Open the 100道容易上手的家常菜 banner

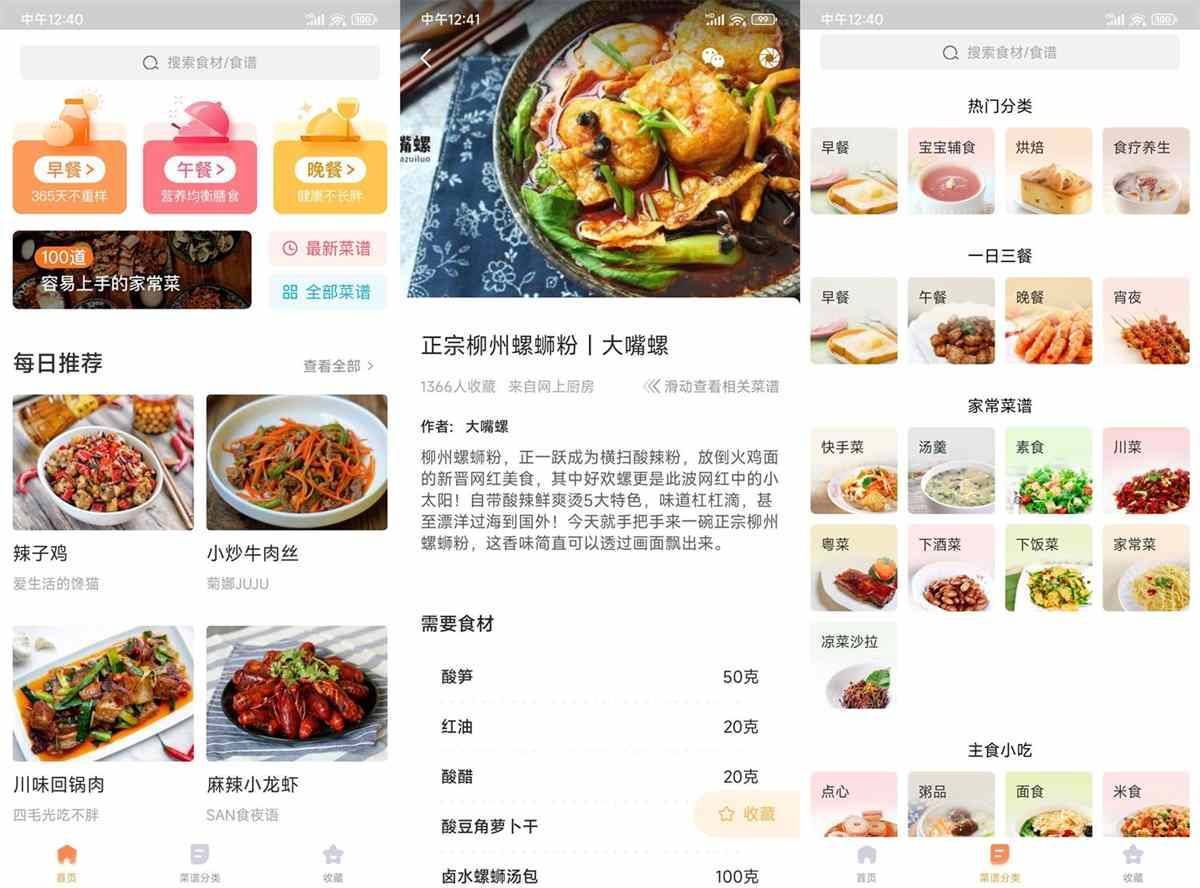point(132,270)
